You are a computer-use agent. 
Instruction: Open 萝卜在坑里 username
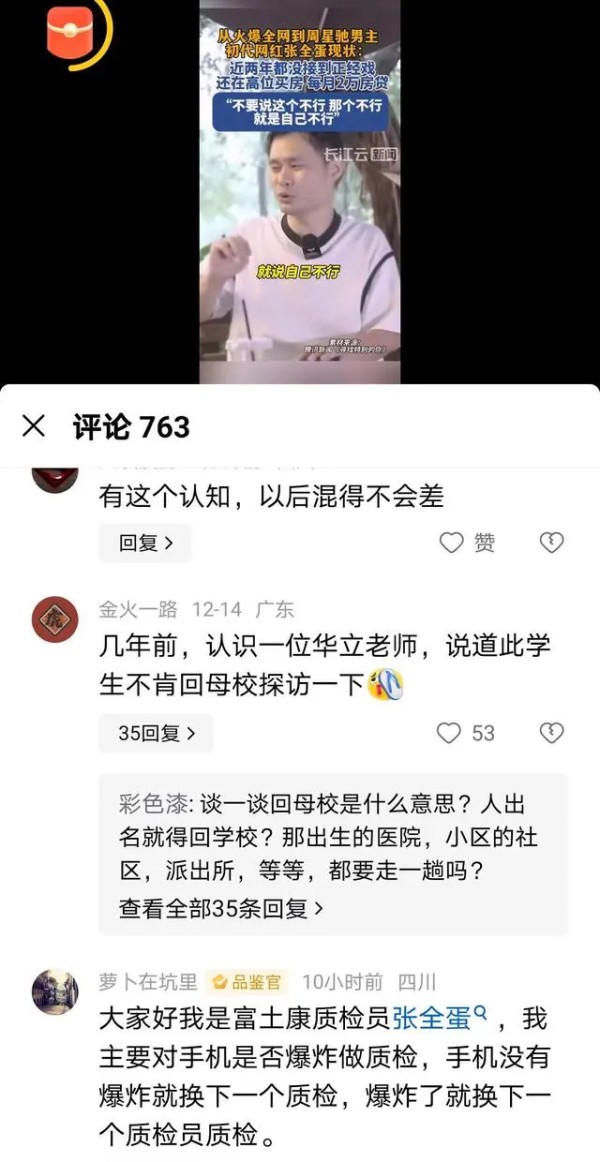point(148,982)
